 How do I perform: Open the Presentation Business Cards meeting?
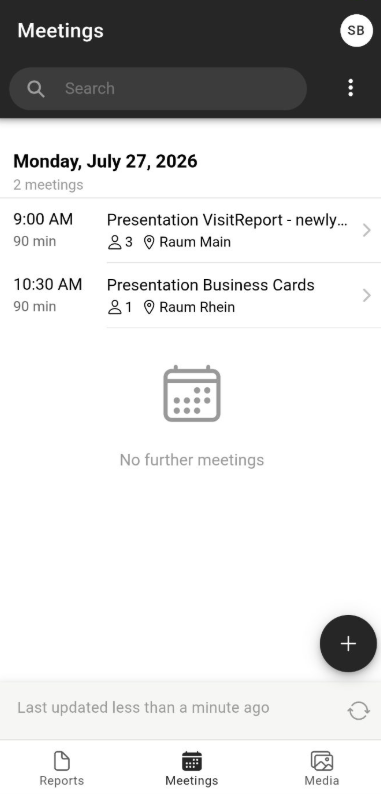pyautogui.click(x=190, y=296)
